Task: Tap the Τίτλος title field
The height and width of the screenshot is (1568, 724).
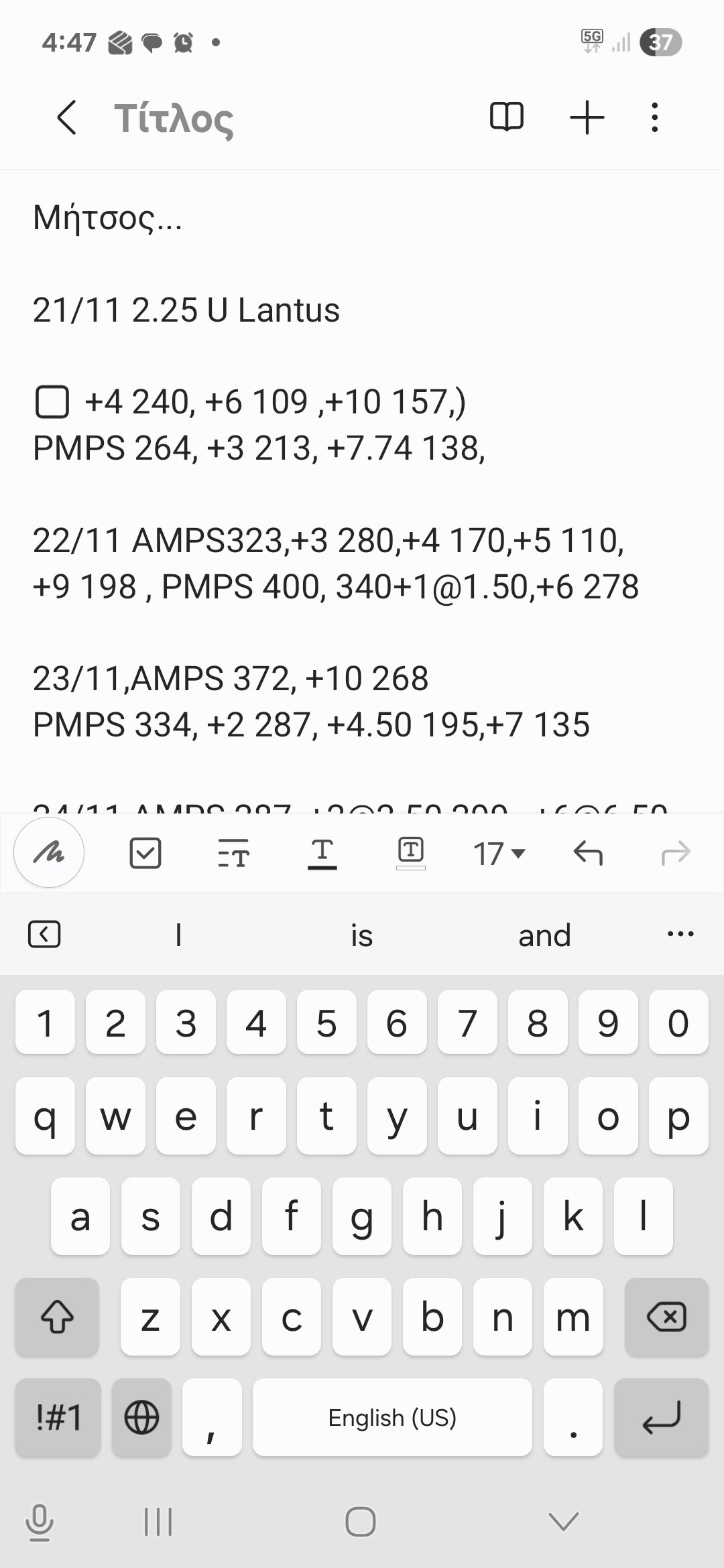Action: [x=174, y=119]
